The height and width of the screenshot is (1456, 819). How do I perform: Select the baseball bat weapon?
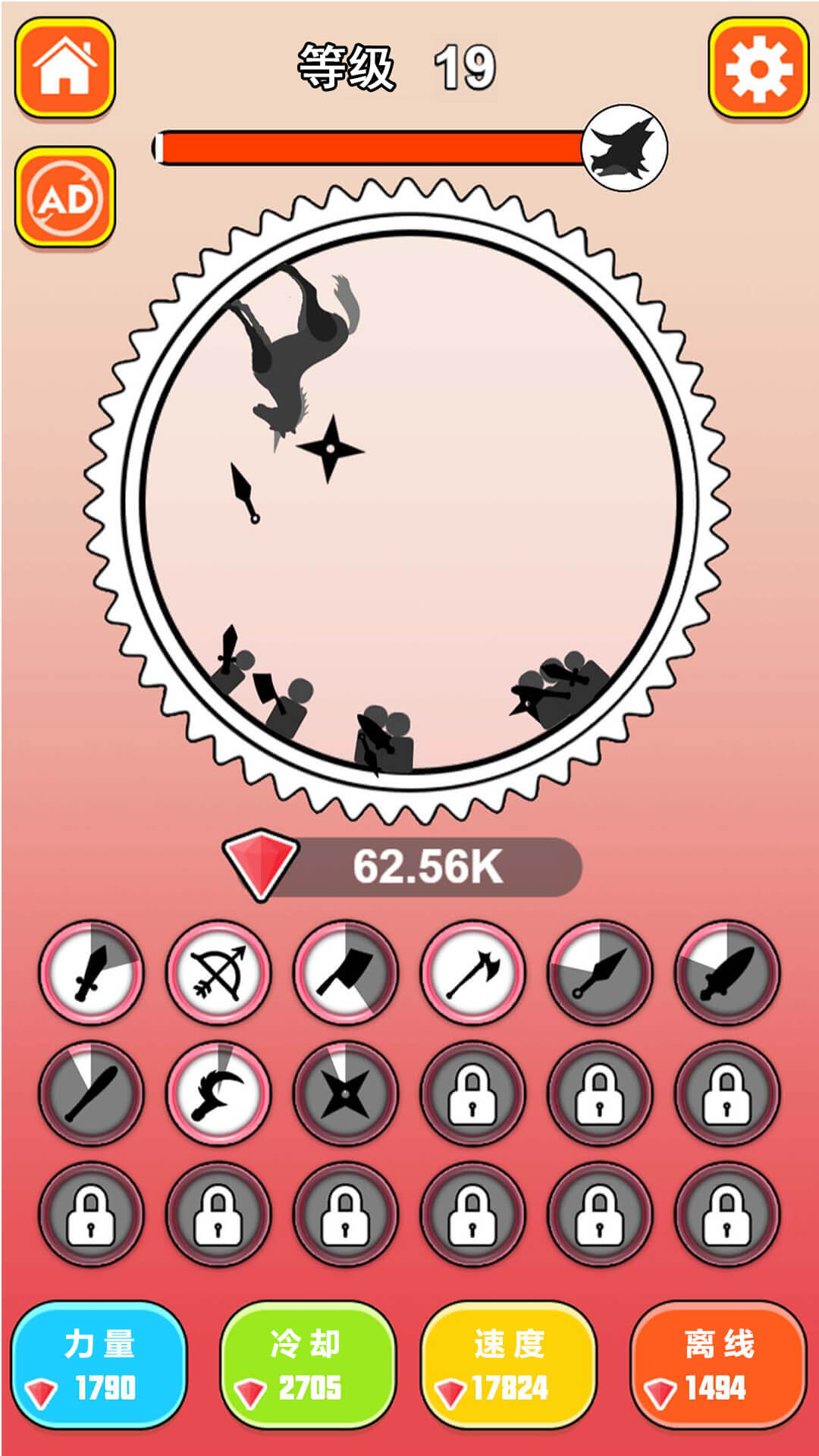91,1093
